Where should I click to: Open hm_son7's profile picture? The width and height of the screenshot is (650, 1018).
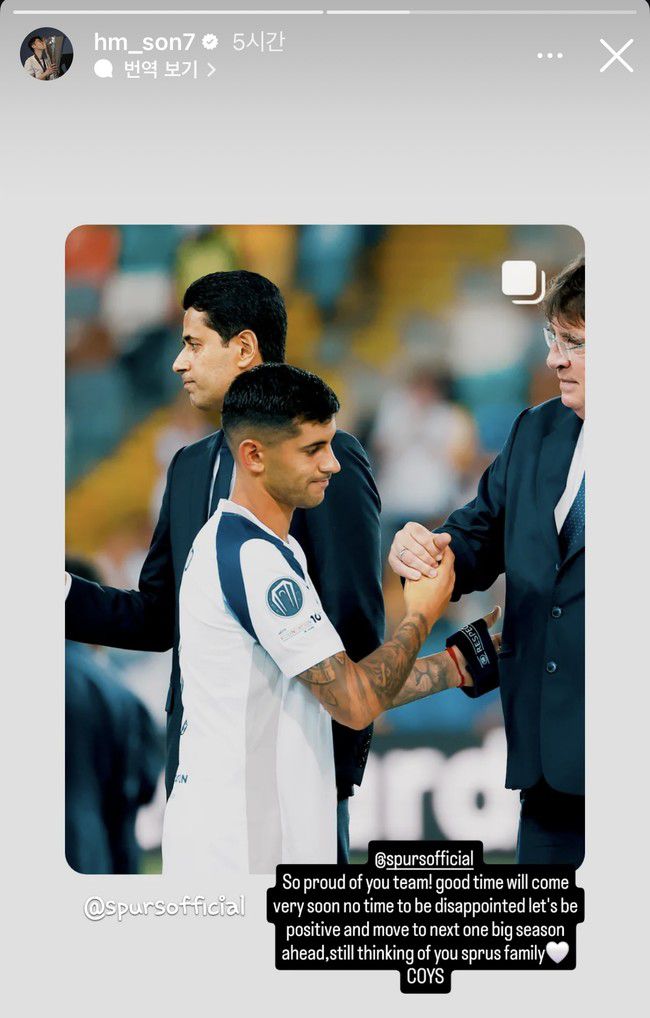pyautogui.click(x=46, y=54)
